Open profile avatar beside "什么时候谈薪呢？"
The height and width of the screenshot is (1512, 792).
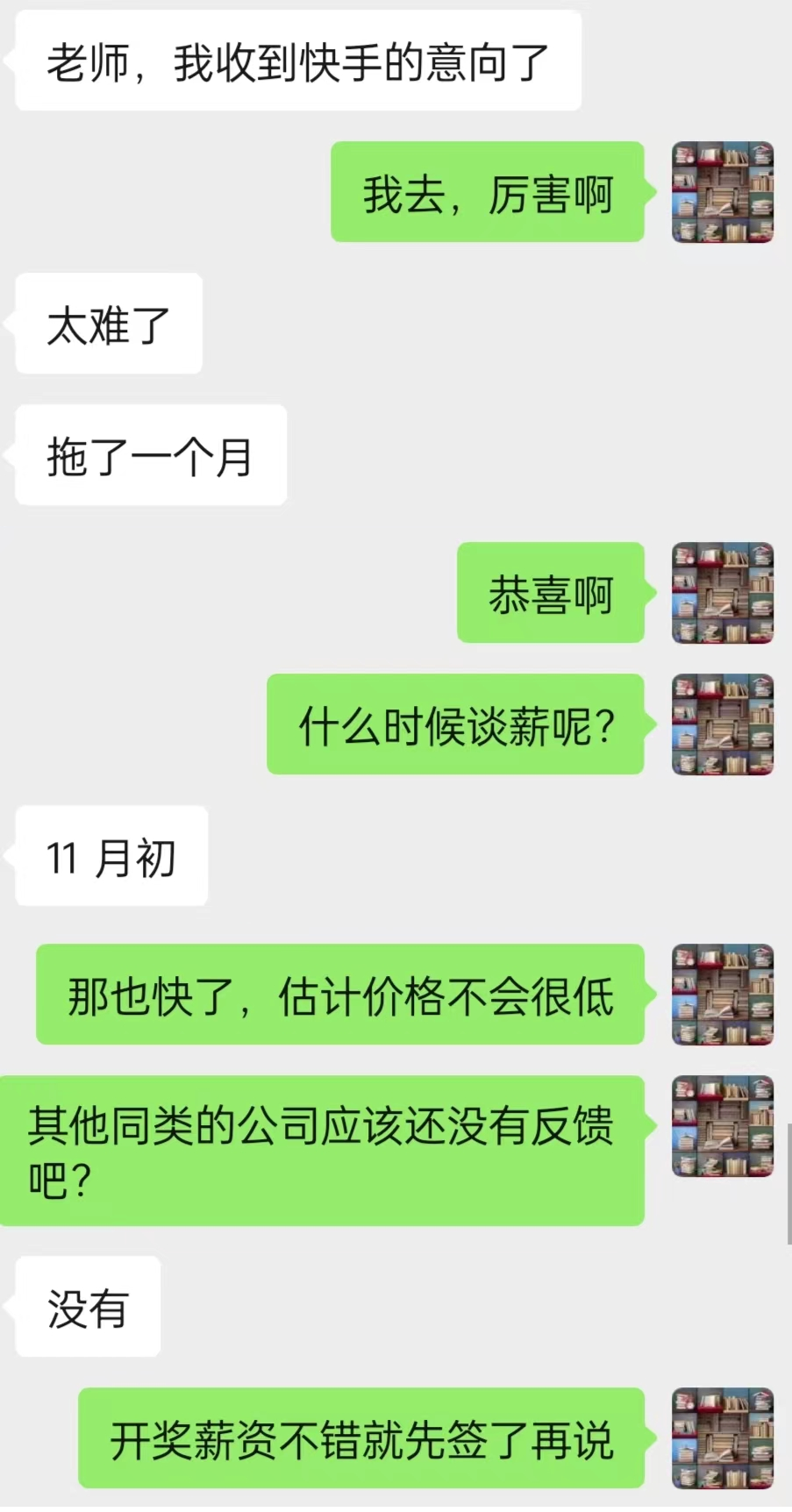click(x=722, y=724)
